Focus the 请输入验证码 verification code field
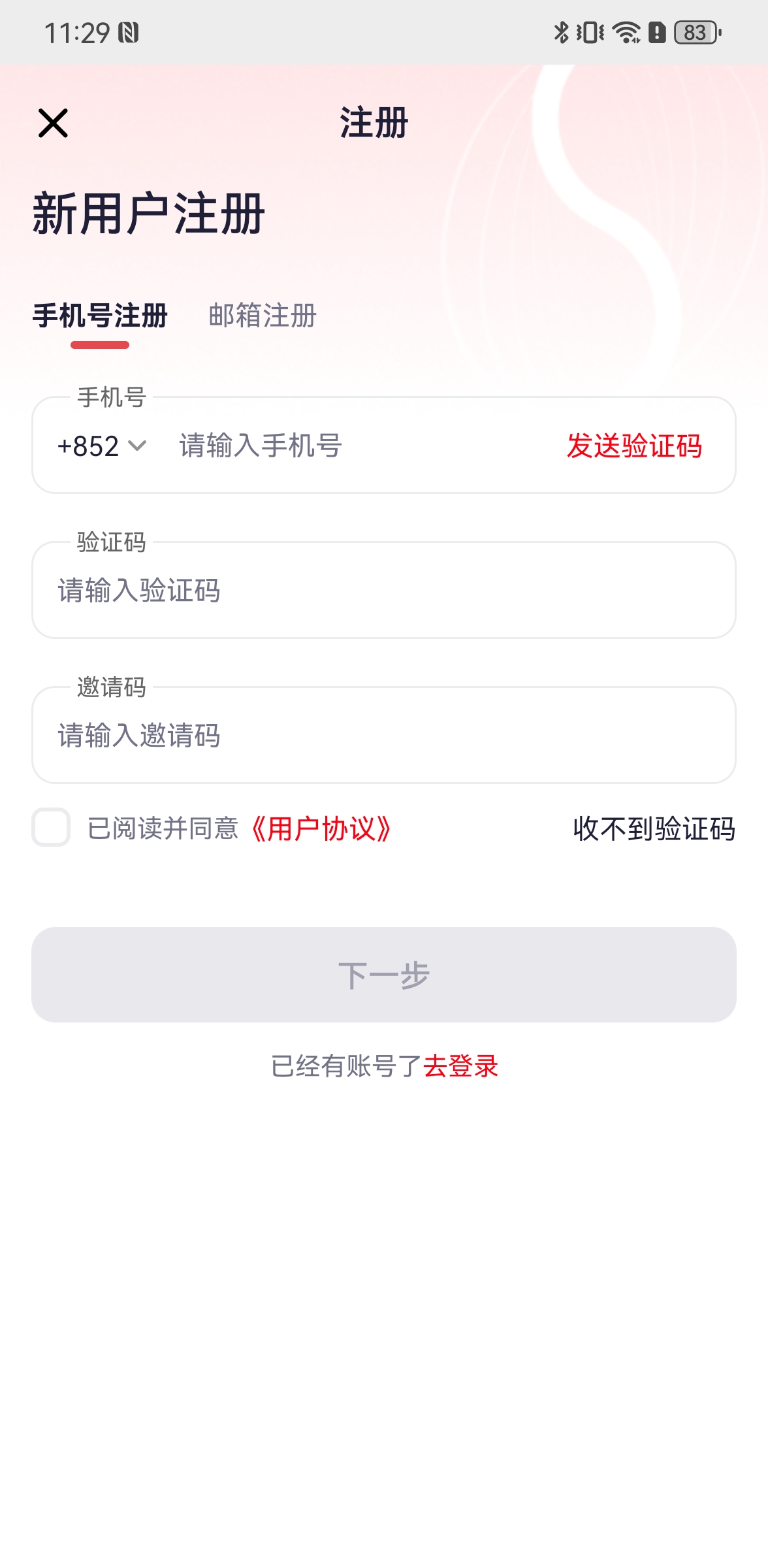The width and height of the screenshot is (768, 1568). point(384,591)
